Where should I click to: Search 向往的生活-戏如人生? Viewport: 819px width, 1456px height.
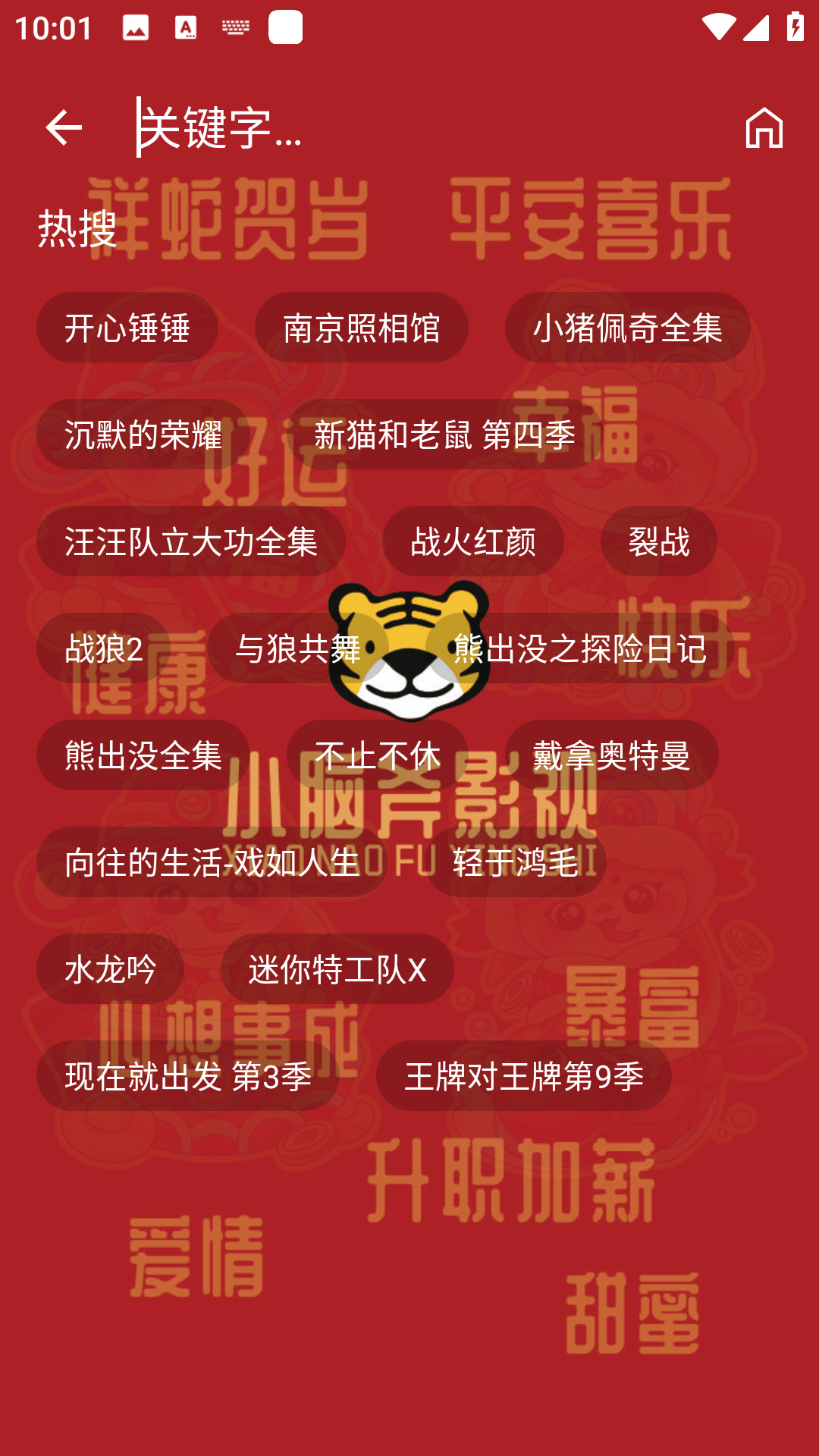click(x=212, y=862)
